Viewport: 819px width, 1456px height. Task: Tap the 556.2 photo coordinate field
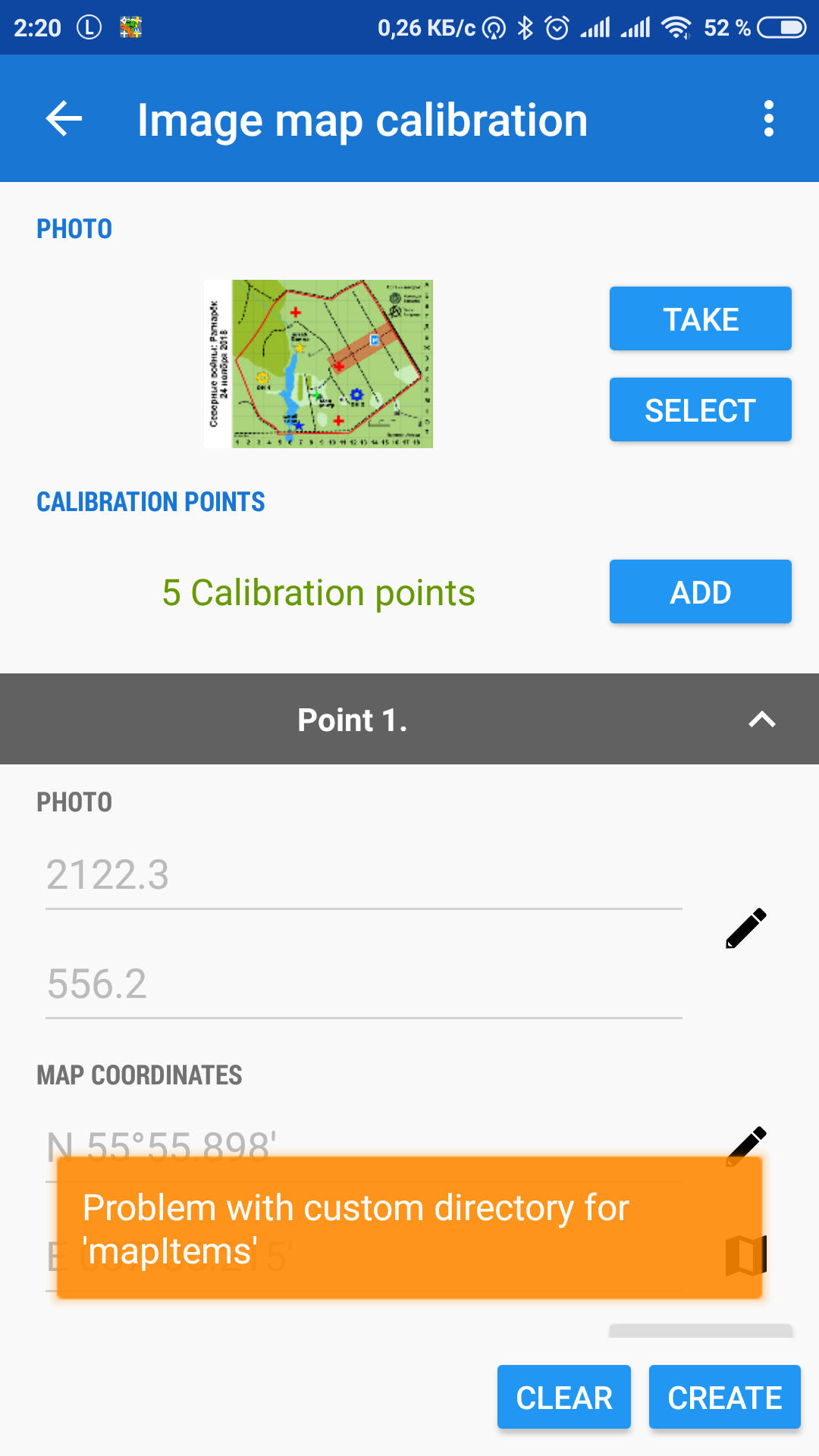(362, 984)
